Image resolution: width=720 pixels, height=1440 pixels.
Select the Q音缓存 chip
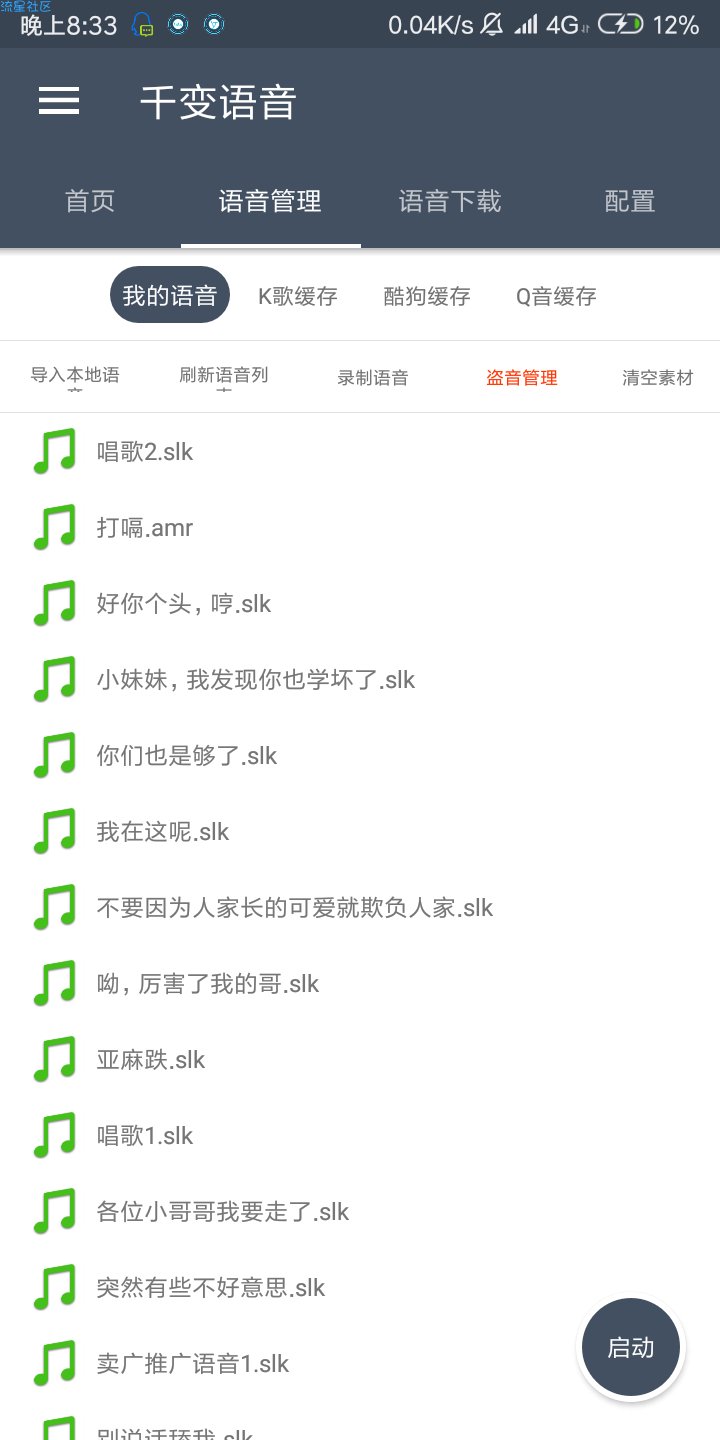[x=556, y=296]
